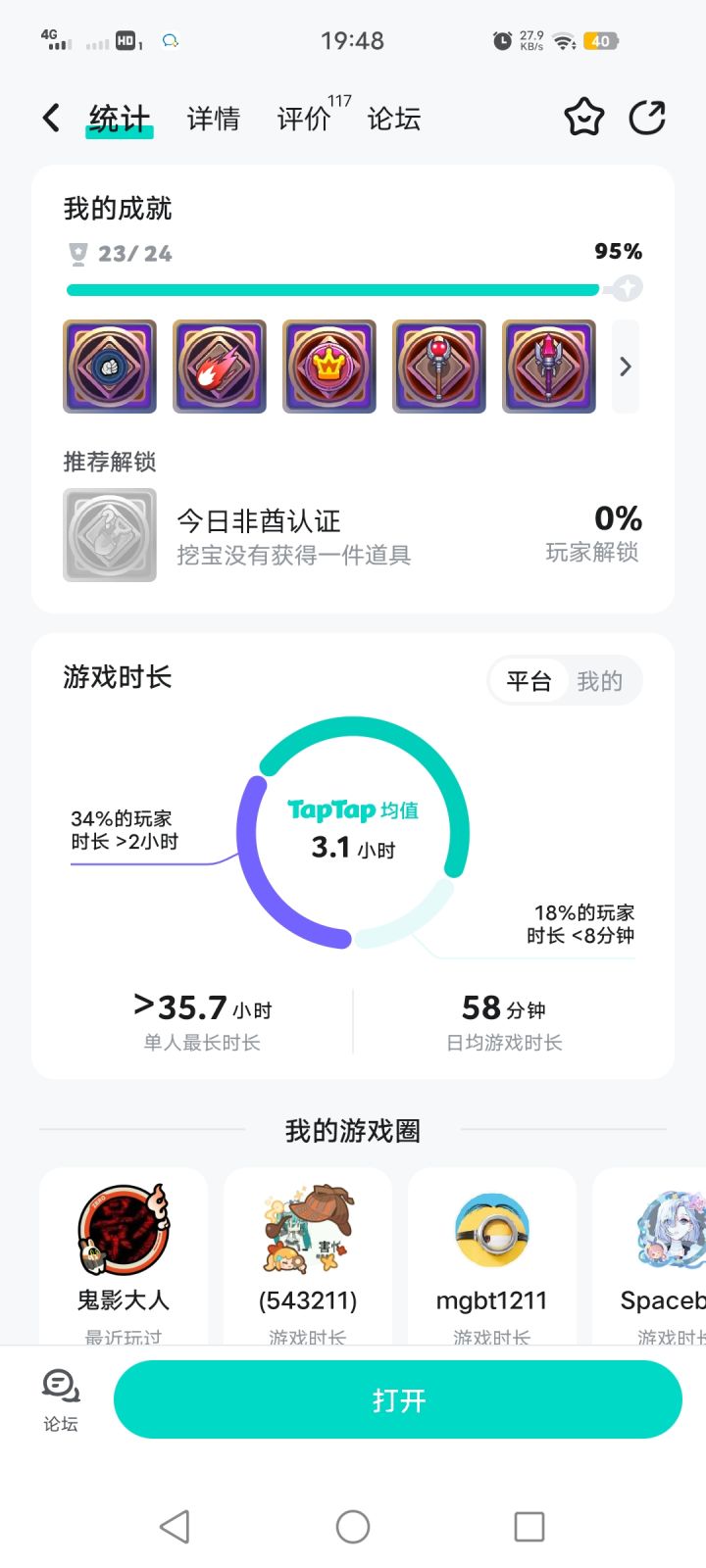Switch to the 评价 tab
This screenshot has height=1568, width=706.
click(x=304, y=119)
